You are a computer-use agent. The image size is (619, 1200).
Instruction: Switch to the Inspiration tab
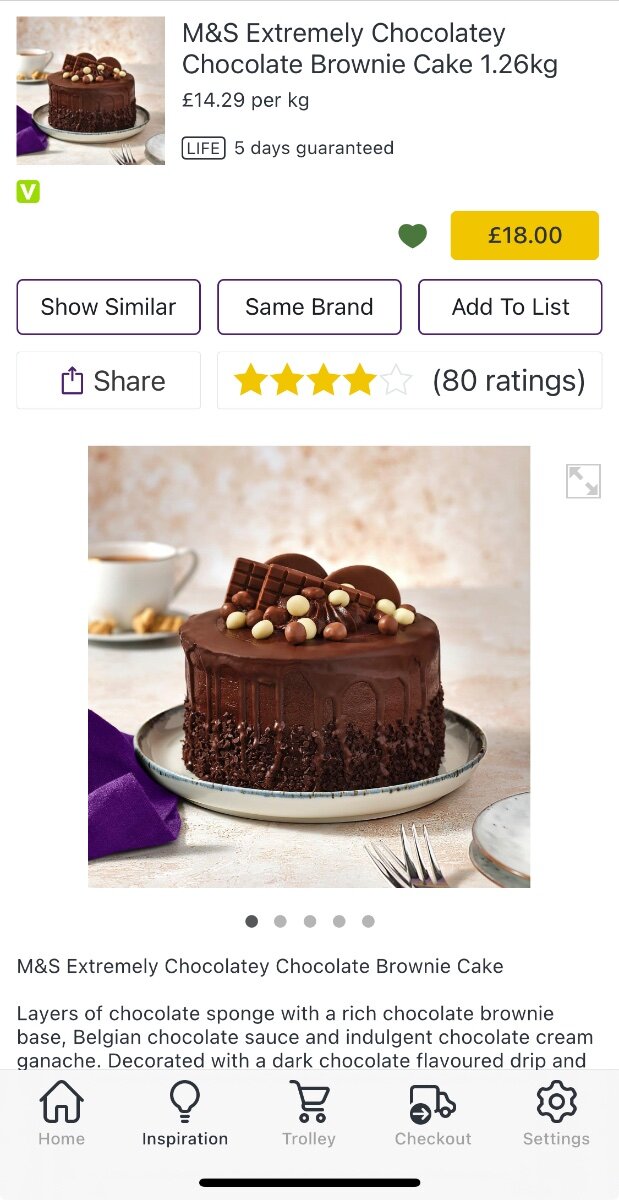tap(185, 1113)
